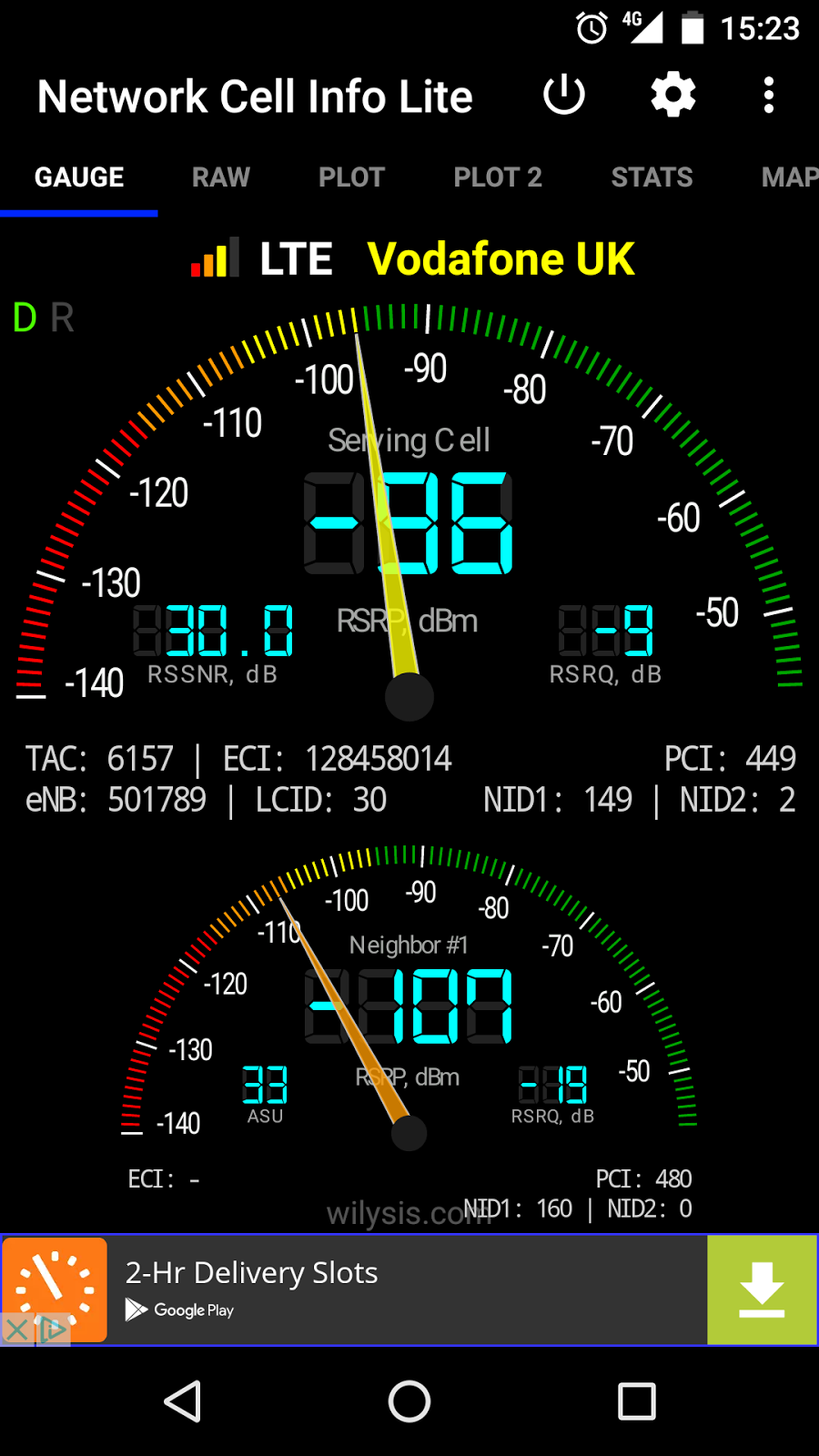Expand the MAP tab at screen edge
Screen dimensions: 819x1456
tap(790, 177)
